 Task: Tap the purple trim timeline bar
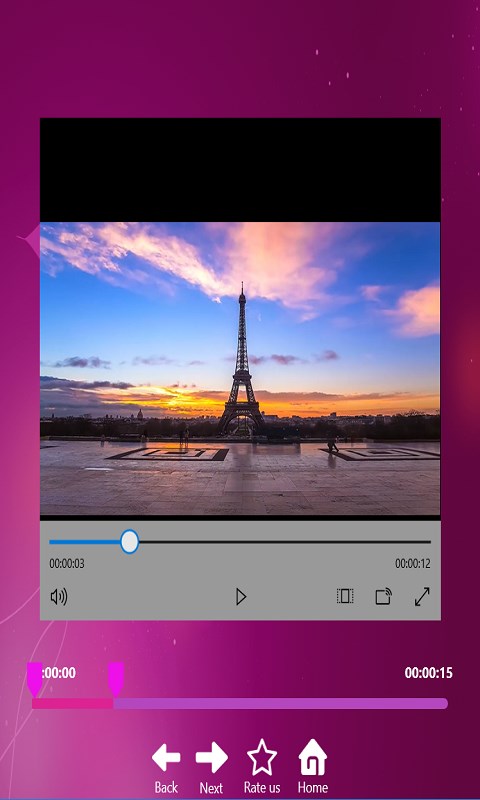[x=240, y=704]
